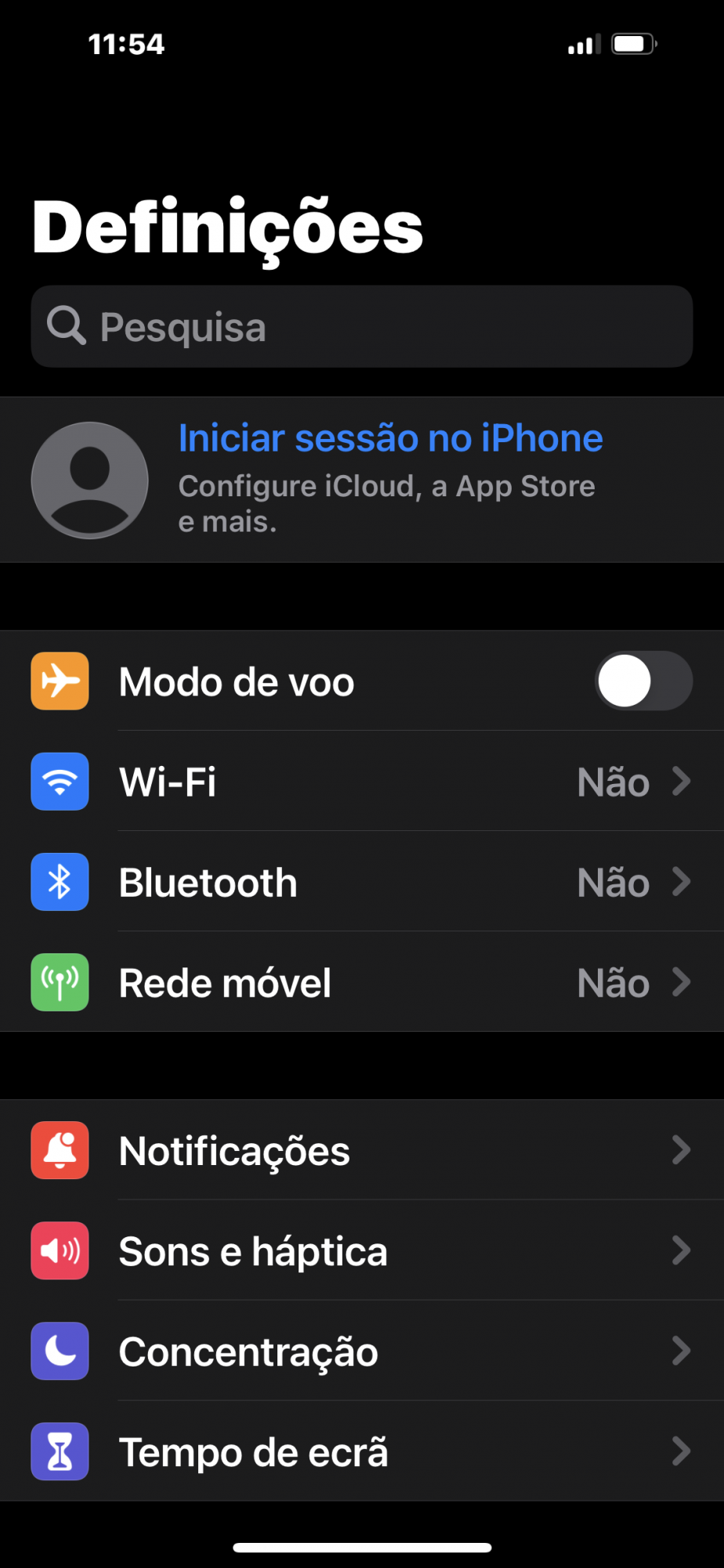The width and height of the screenshot is (724, 1568).
Task: View Tempo de ecrã settings
Action: tap(362, 1451)
